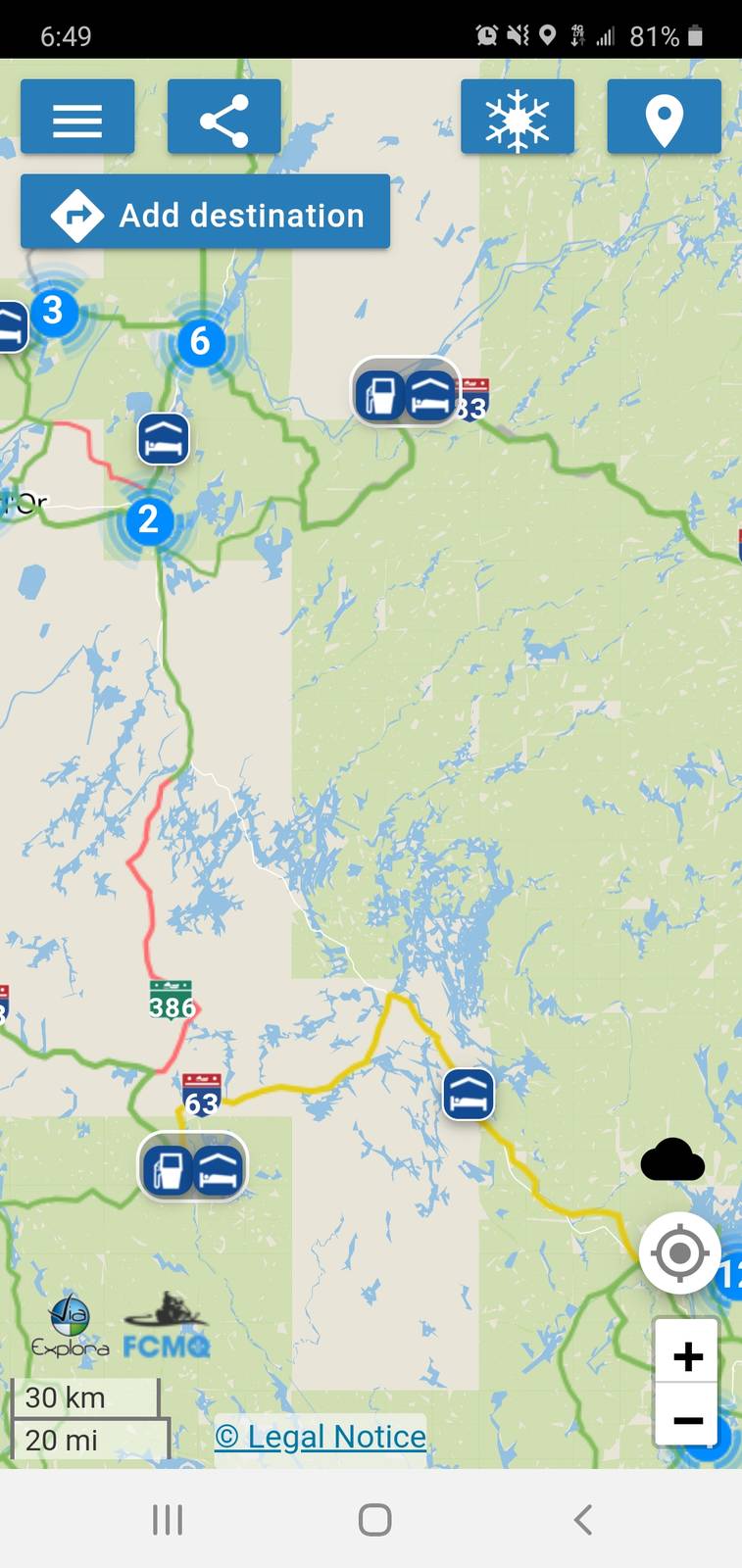
Task: Select the lodging marker on the yellow trail
Action: click(x=469, y=1094)
